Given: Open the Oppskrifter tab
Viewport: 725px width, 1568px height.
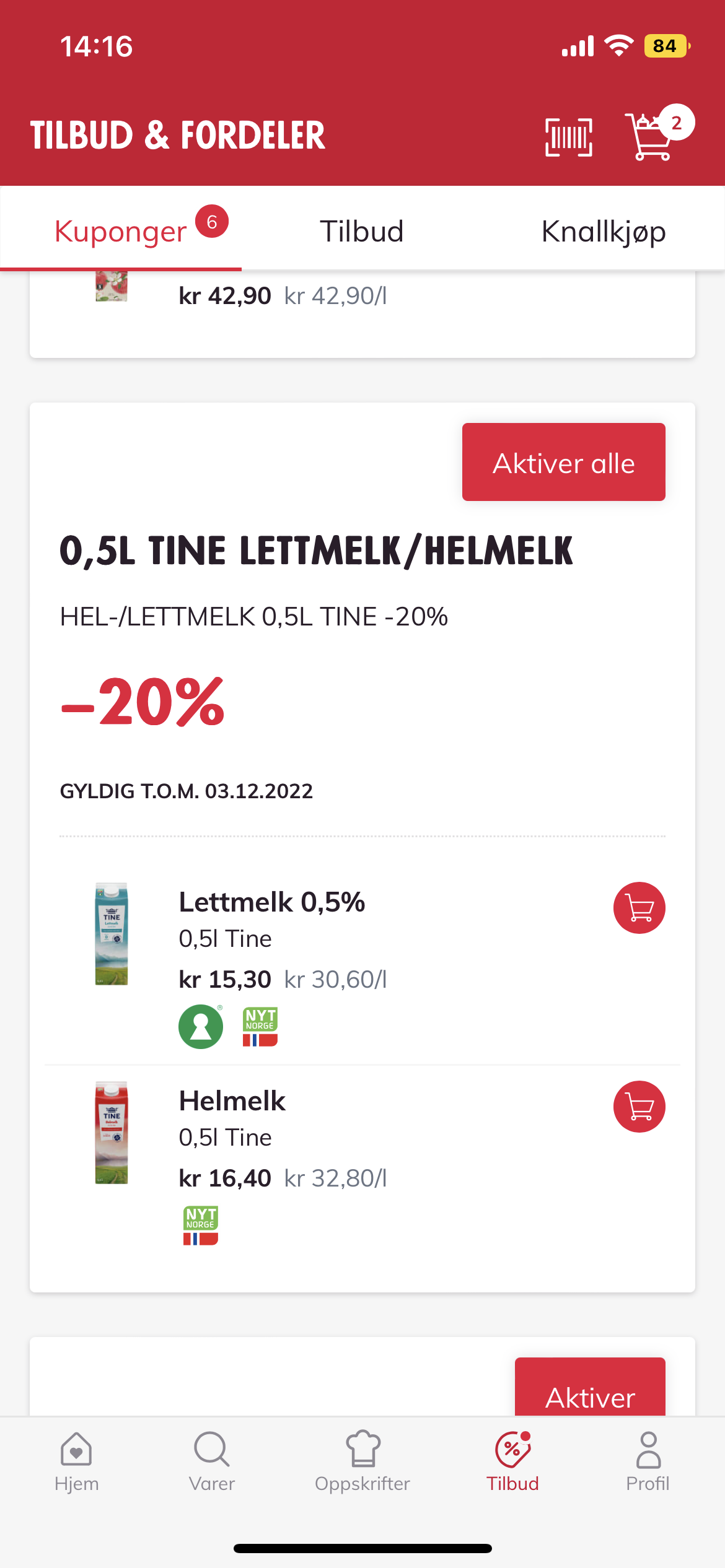Looking at the screenshot, I should [x=362, y=1461].
